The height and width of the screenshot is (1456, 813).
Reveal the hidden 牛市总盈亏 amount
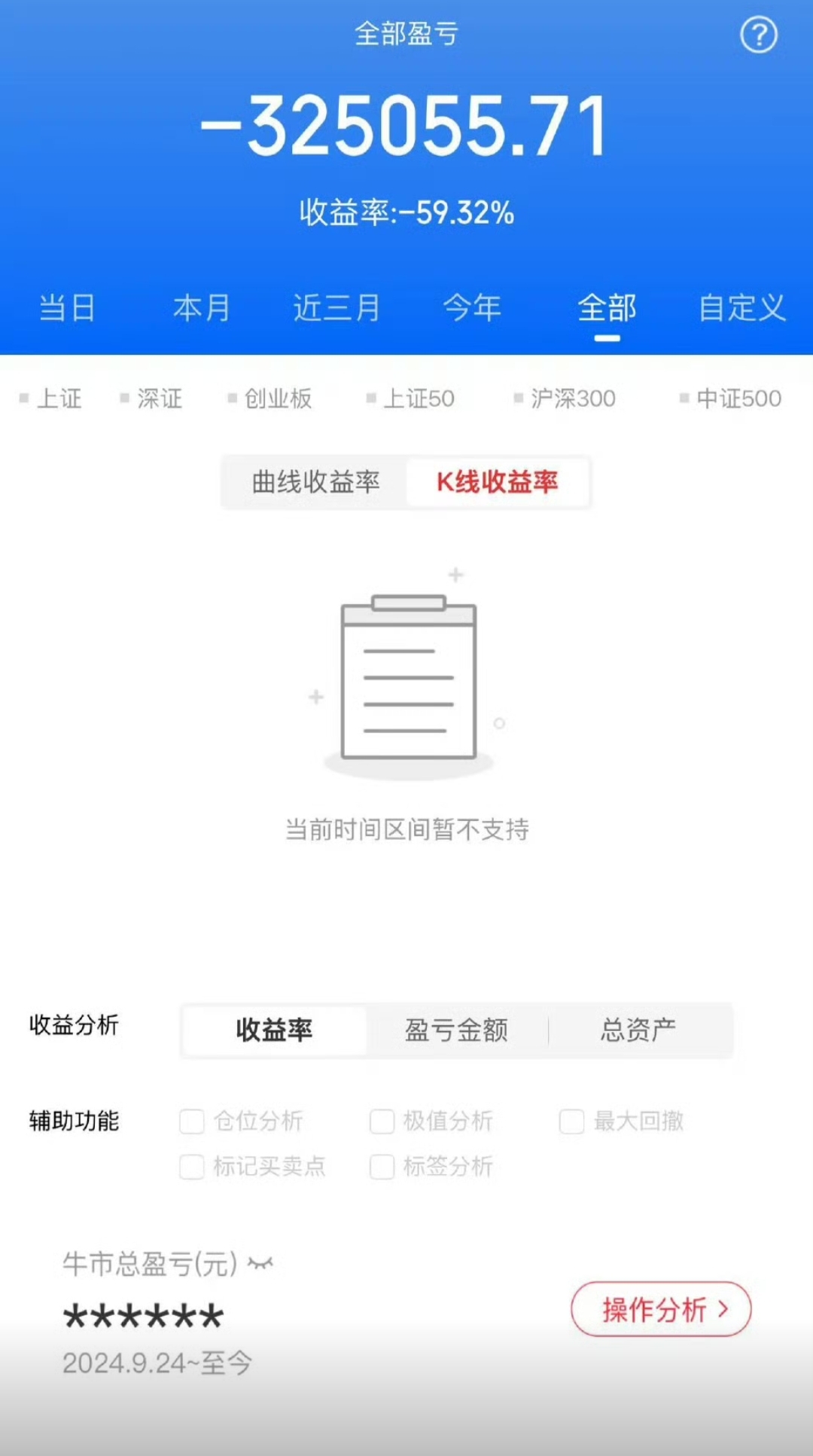tap(260, 1263)
